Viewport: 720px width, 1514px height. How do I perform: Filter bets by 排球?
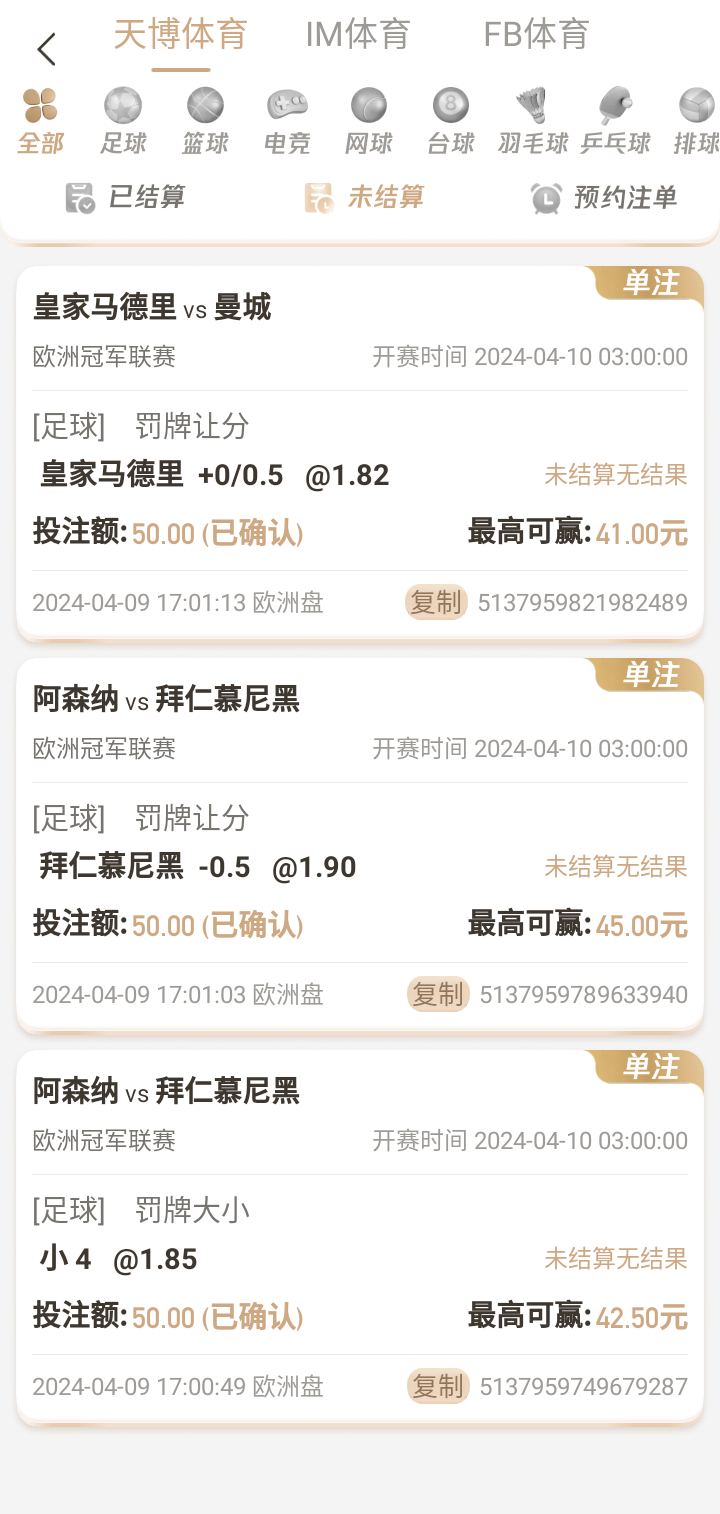[x=696, y=122]
